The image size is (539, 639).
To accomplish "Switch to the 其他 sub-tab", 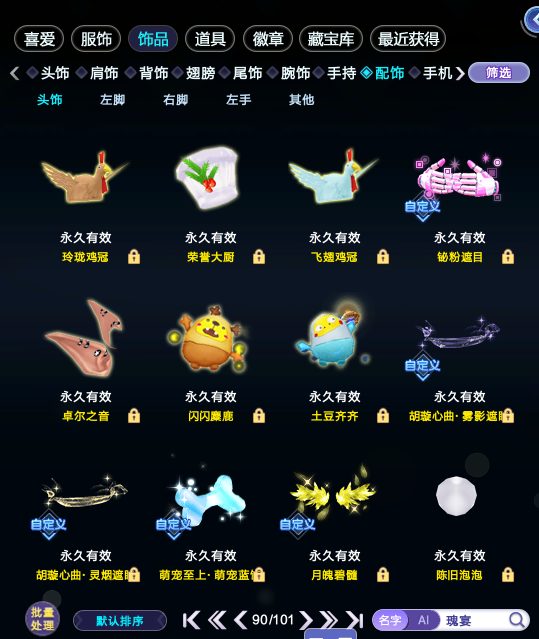I will (301, 100).
